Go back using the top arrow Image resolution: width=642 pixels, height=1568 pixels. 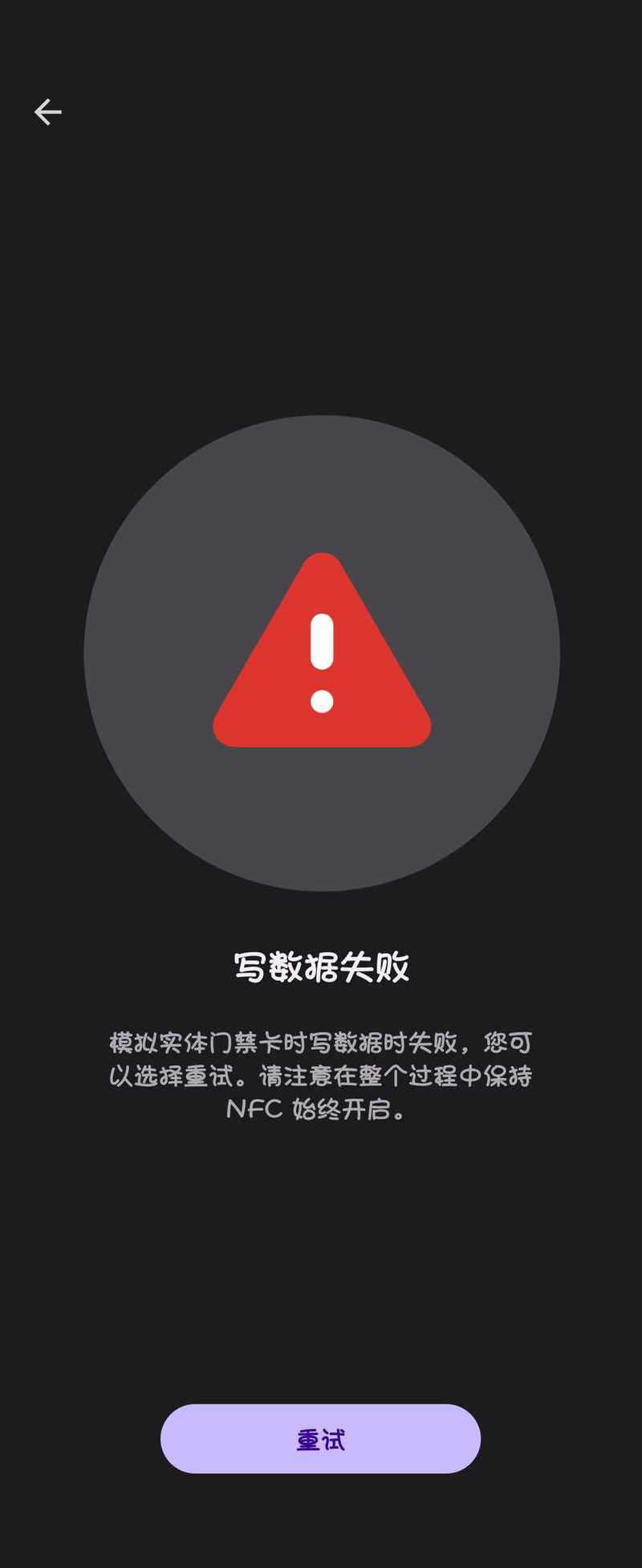[x=48, y=112]
